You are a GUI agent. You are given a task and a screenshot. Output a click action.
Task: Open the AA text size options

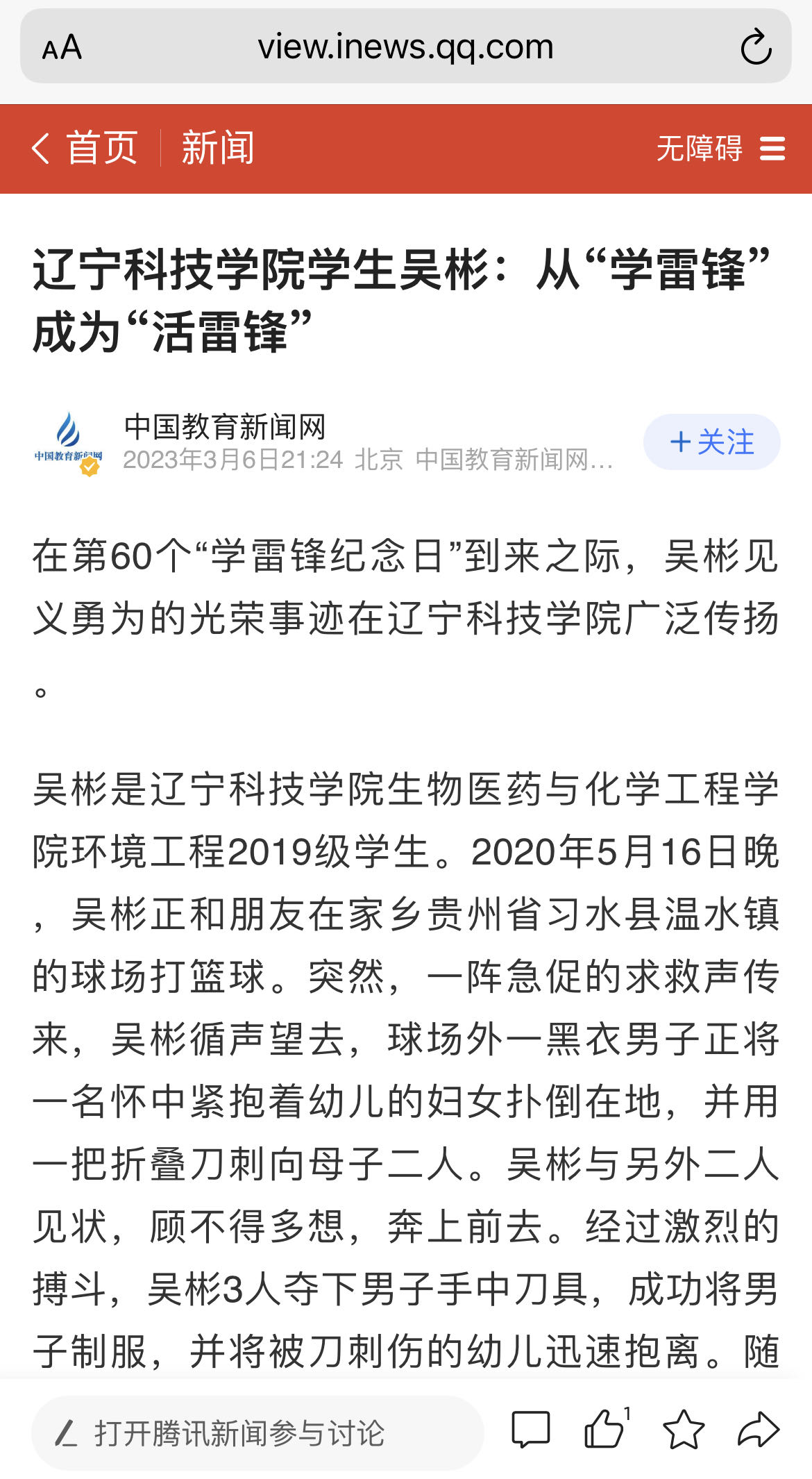62,49
